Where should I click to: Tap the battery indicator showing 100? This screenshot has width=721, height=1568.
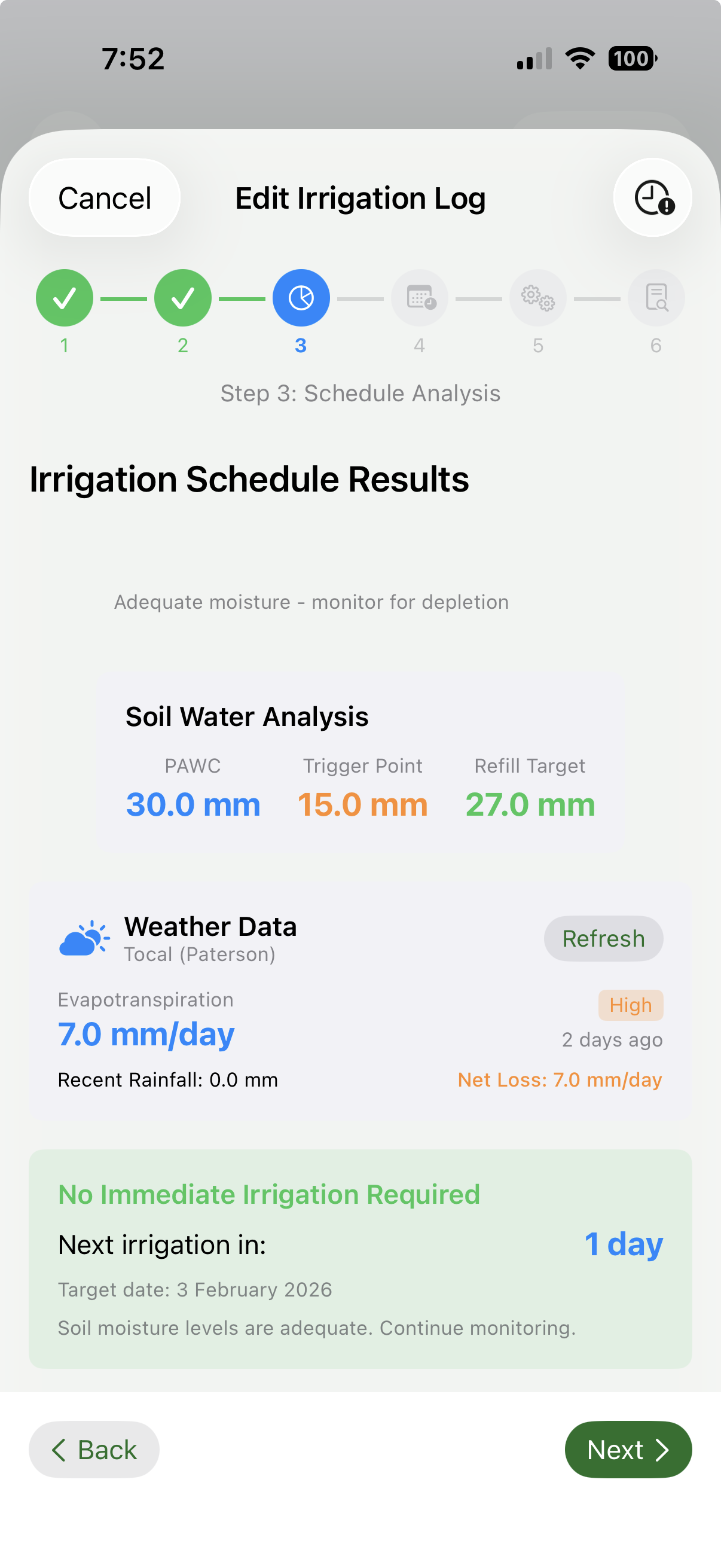633,57
